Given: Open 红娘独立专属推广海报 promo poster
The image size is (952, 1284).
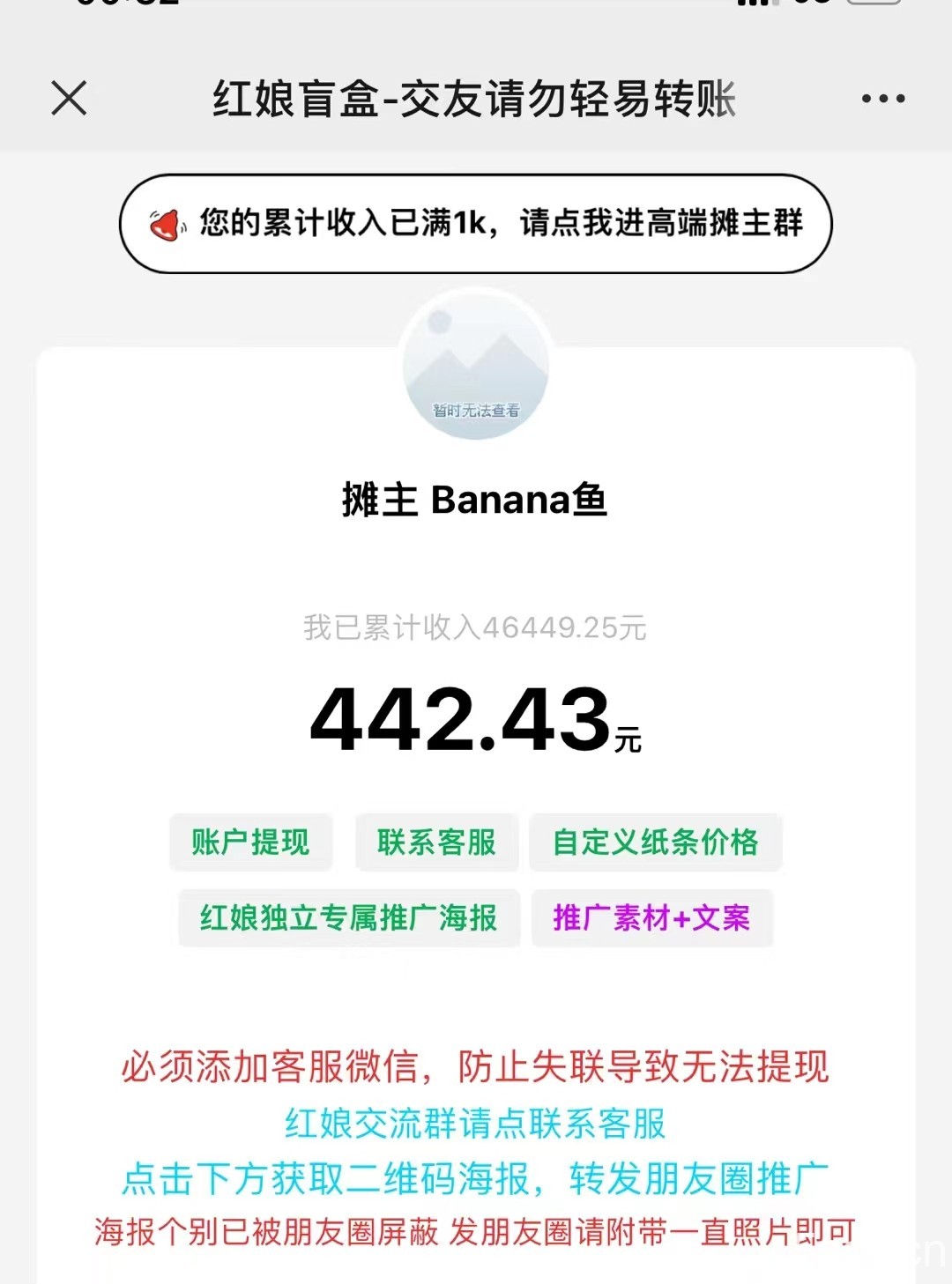Looking at the screenshot, I should pos(348,919).
